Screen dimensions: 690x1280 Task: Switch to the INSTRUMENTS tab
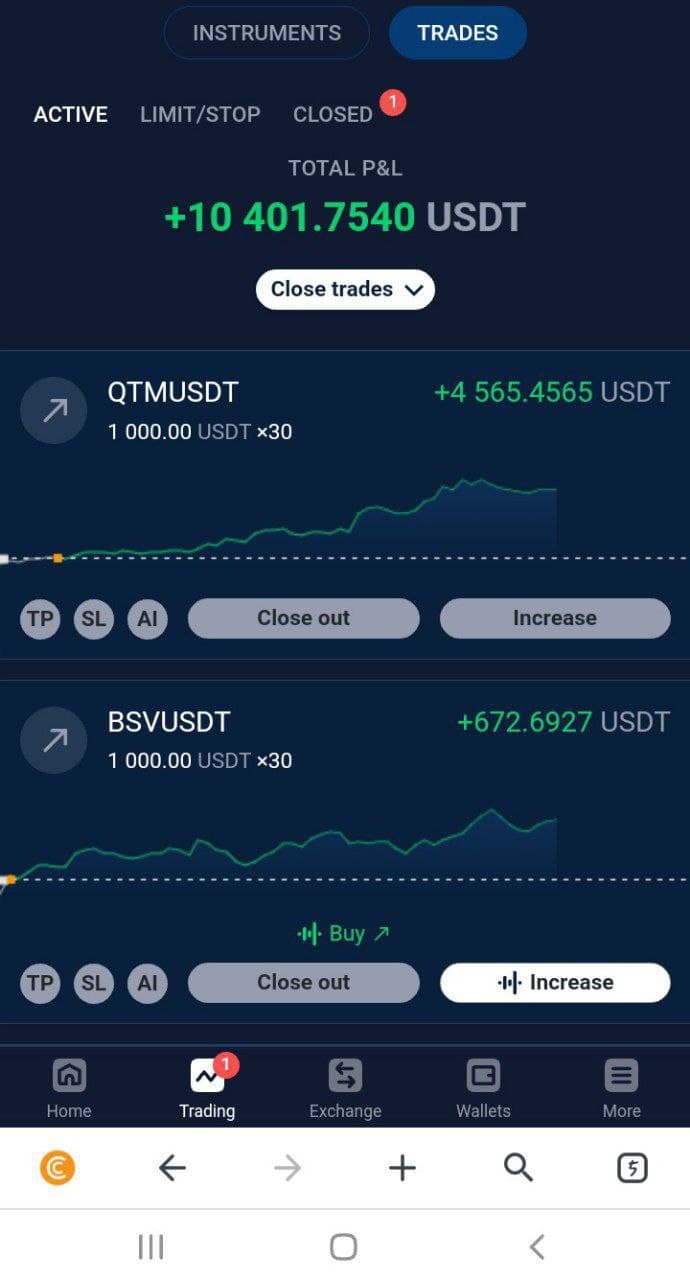pos(266,33)
